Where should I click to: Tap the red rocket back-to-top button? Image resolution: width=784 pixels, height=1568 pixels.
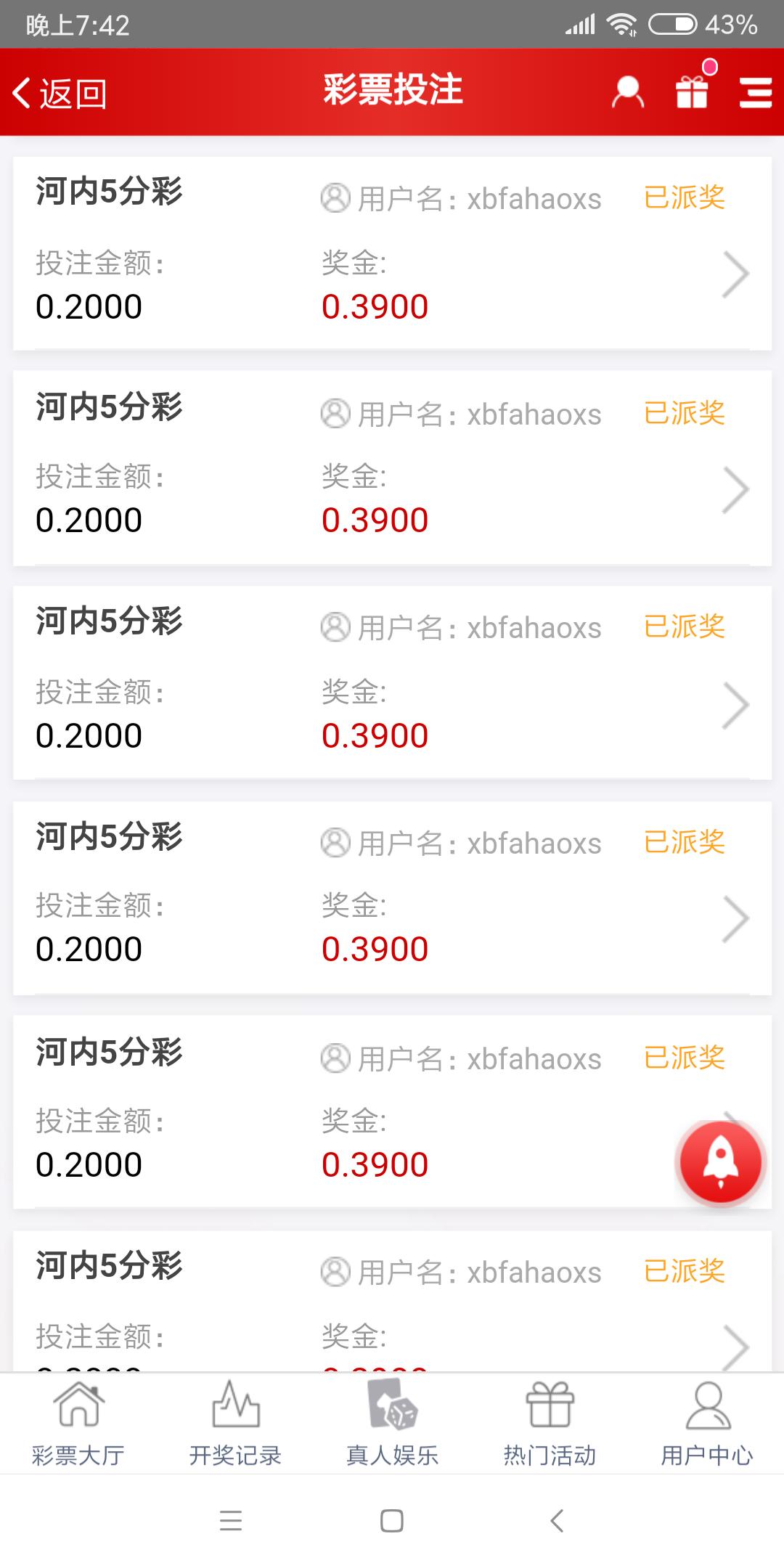click(719, 1163)
